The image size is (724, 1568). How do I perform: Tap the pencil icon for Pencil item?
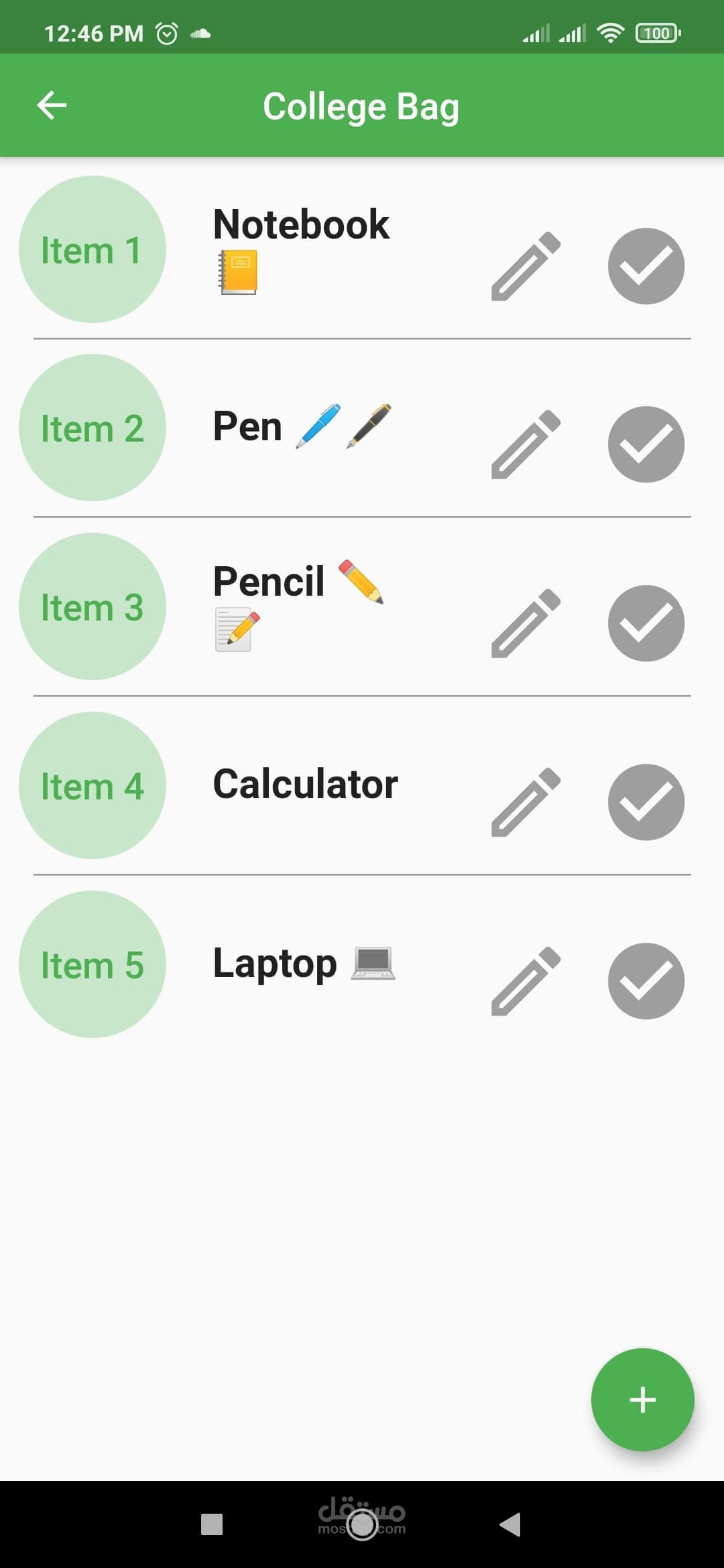[x=526, y=623]
